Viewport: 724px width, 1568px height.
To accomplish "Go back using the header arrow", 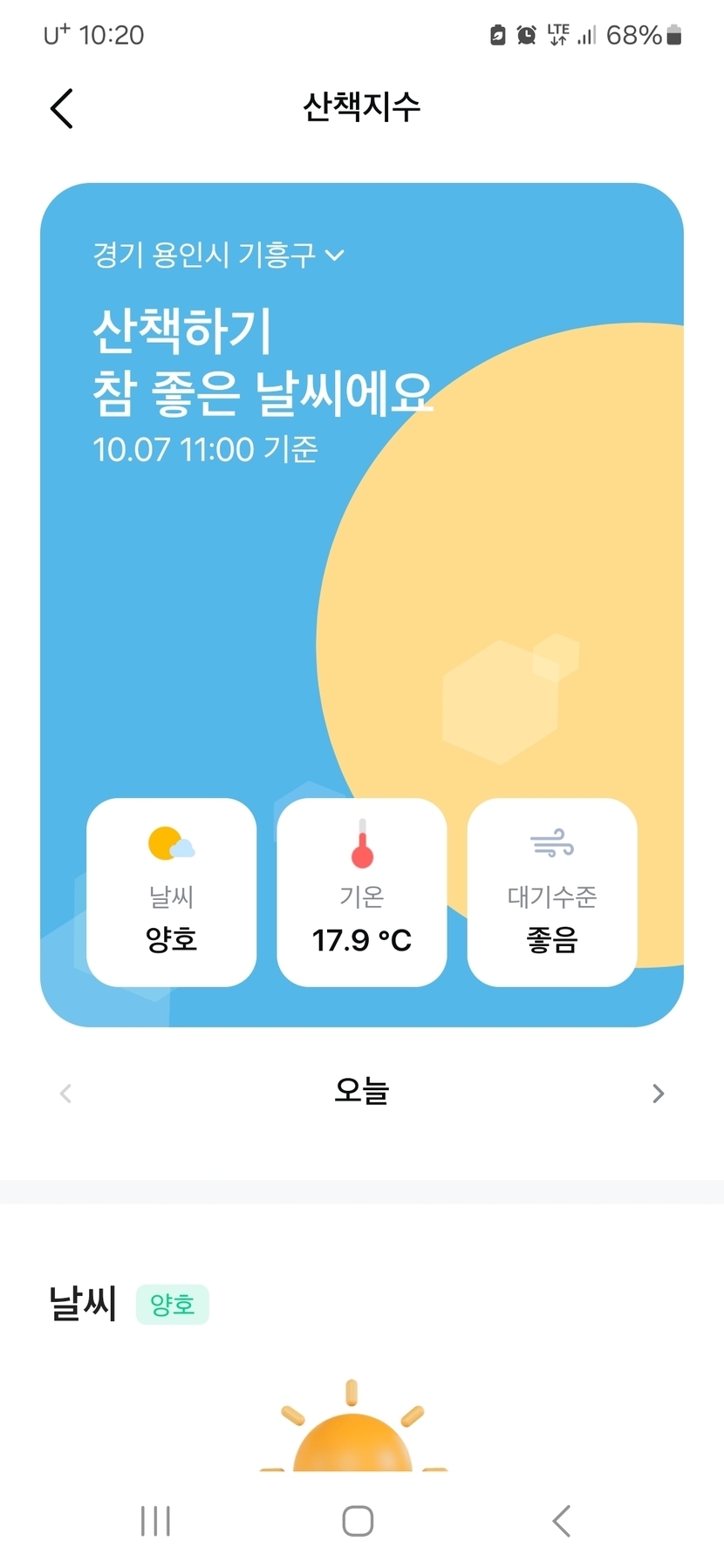I will coord(62,108).
